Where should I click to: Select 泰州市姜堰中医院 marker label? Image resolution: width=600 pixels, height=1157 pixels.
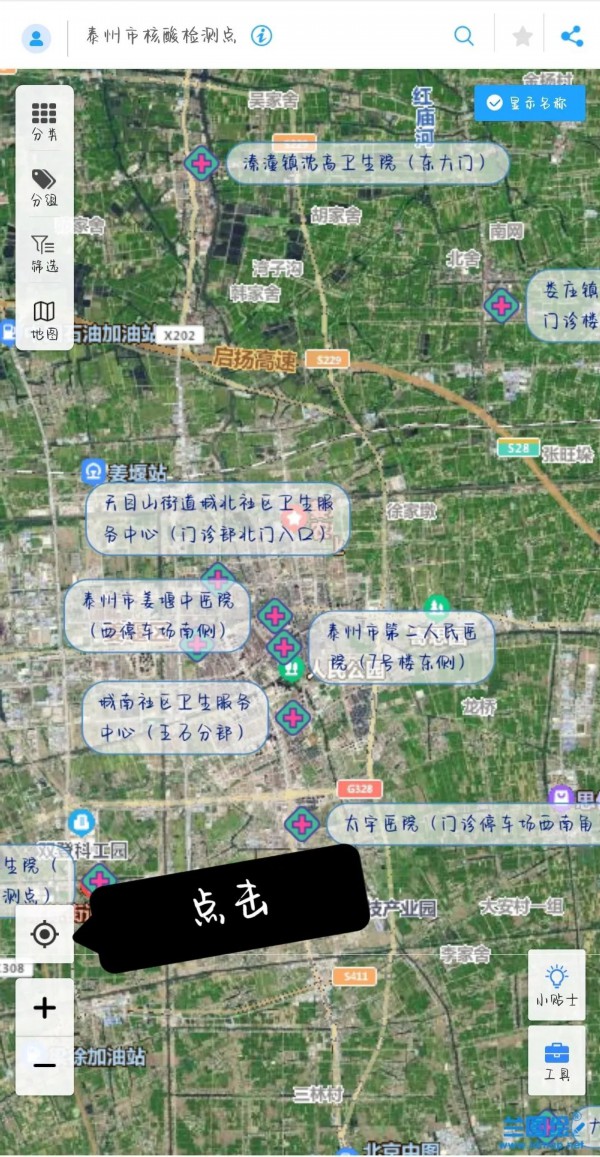pos(157,617)
